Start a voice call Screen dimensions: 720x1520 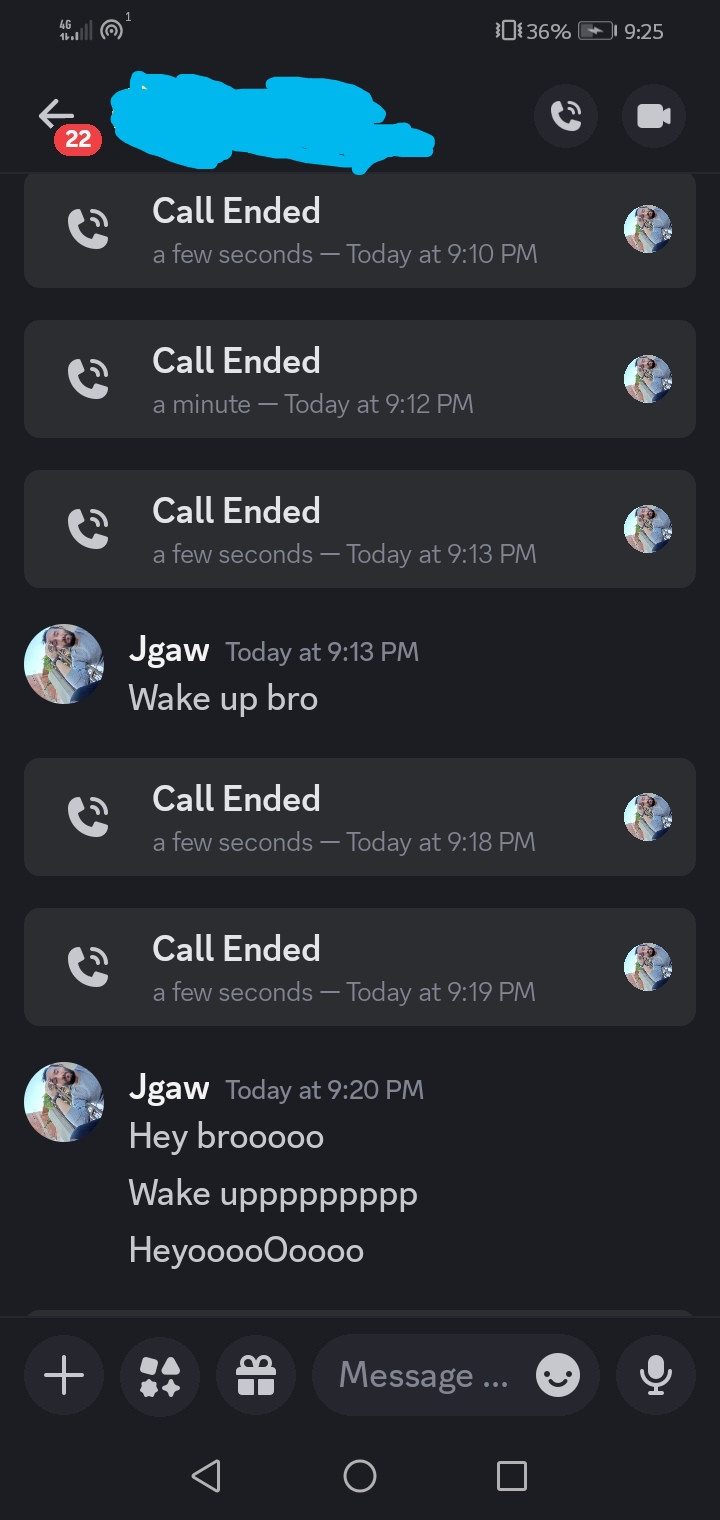point(566,117)
